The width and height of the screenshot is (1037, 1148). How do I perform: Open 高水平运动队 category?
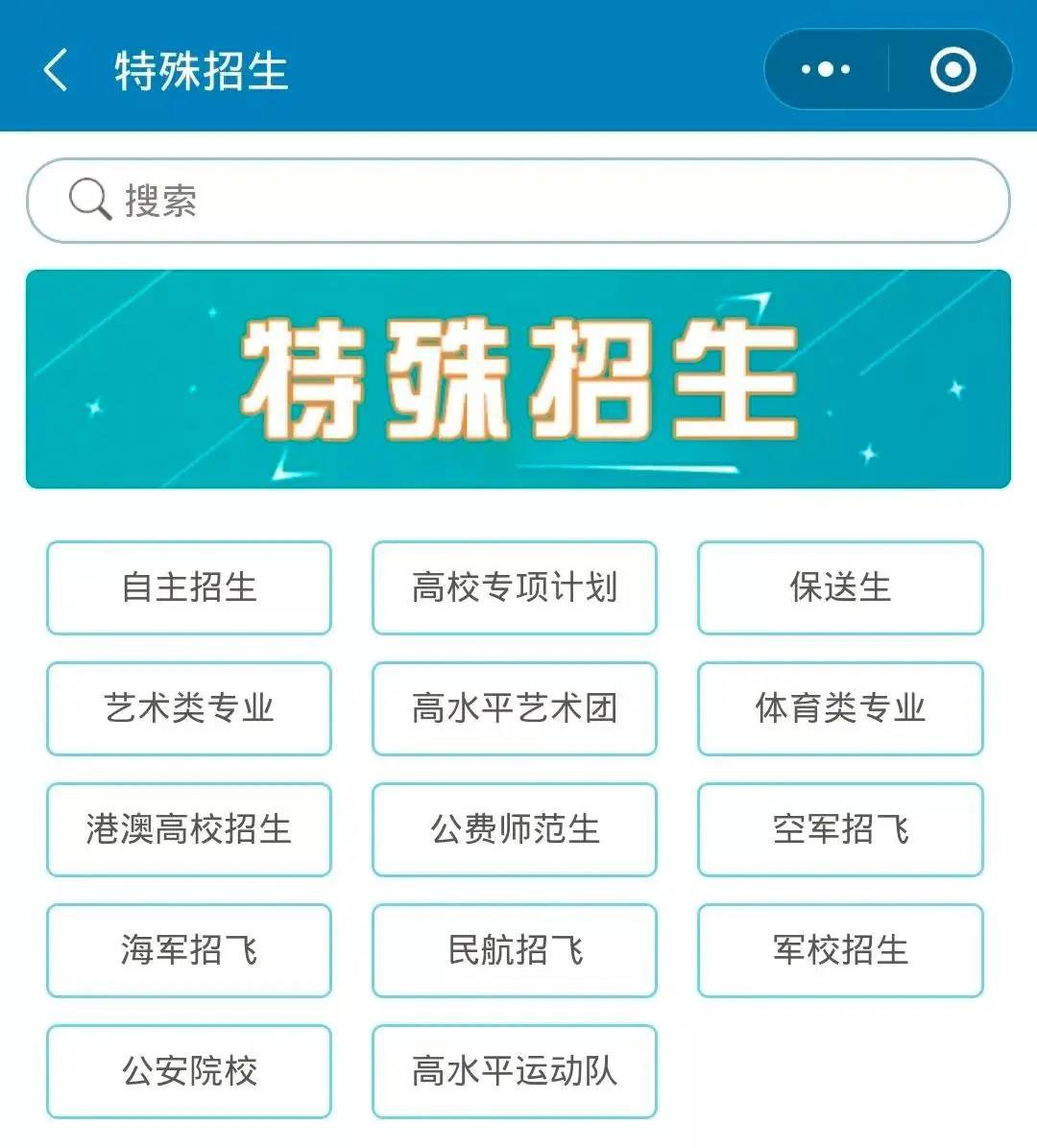click(515, 1071)
